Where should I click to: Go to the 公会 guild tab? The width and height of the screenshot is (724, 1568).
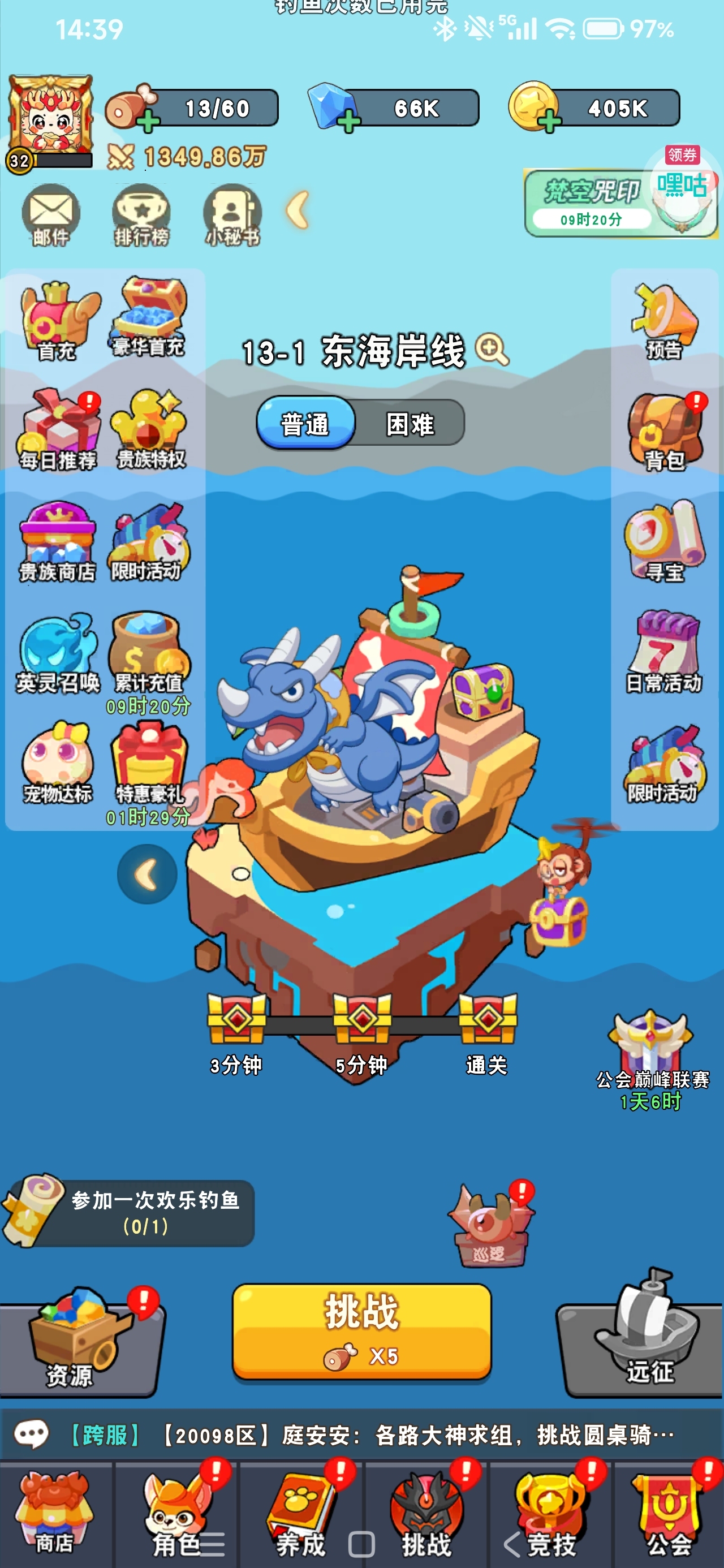[669, 1514]
